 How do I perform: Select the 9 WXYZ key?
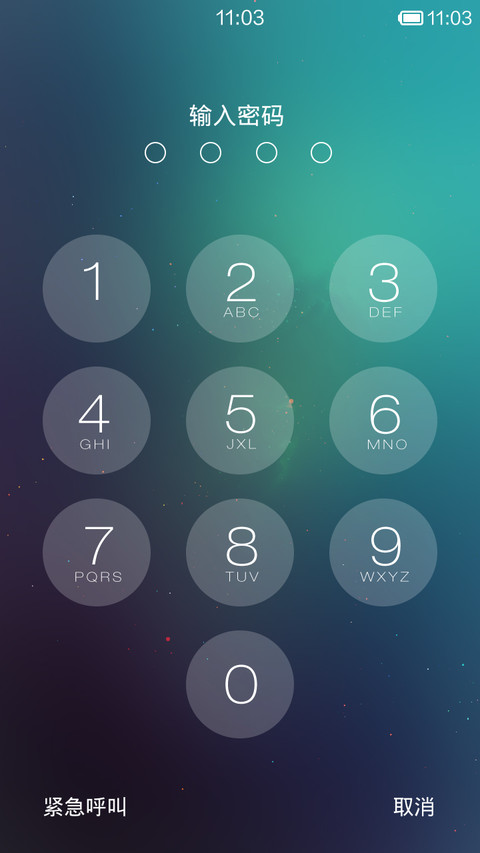(x=383, y=552)
